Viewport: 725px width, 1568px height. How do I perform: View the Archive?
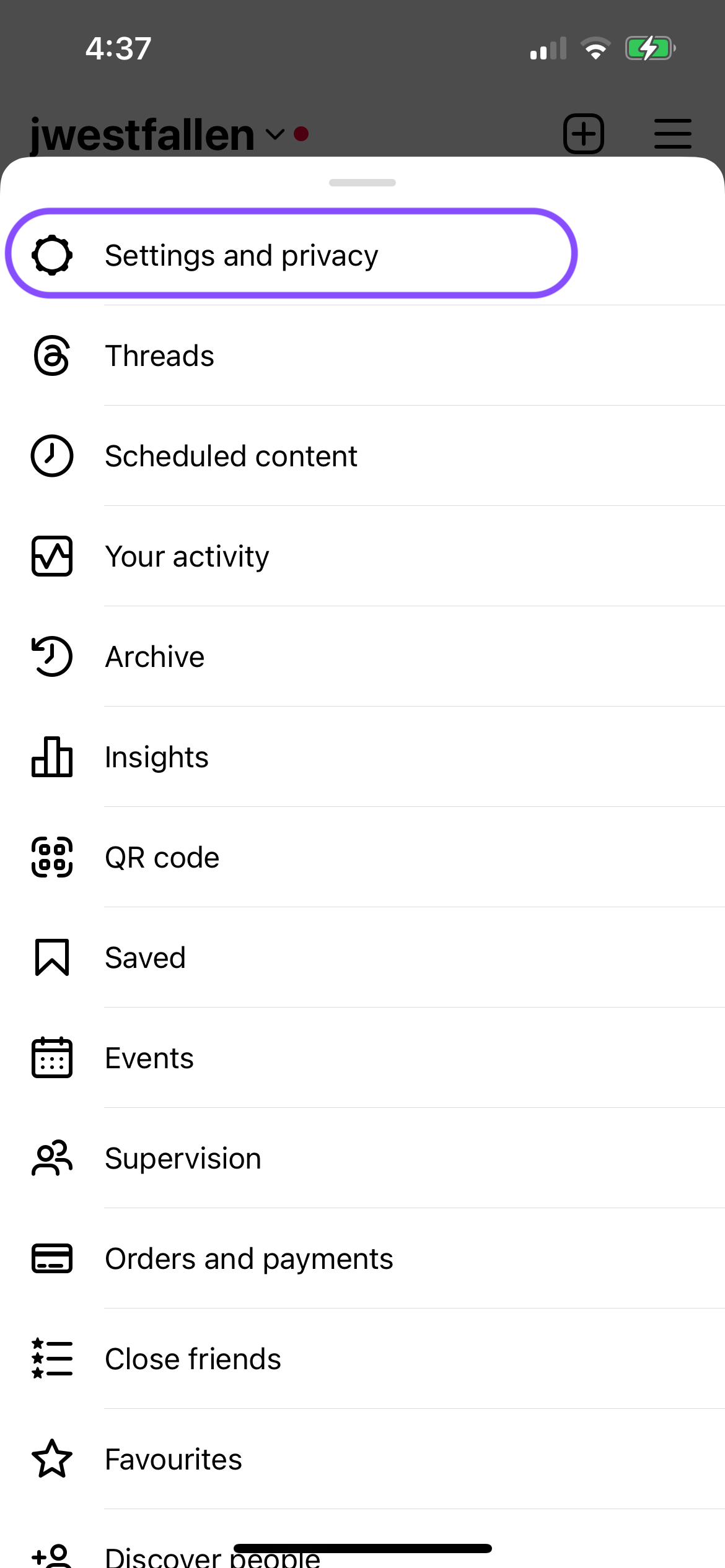362,656
